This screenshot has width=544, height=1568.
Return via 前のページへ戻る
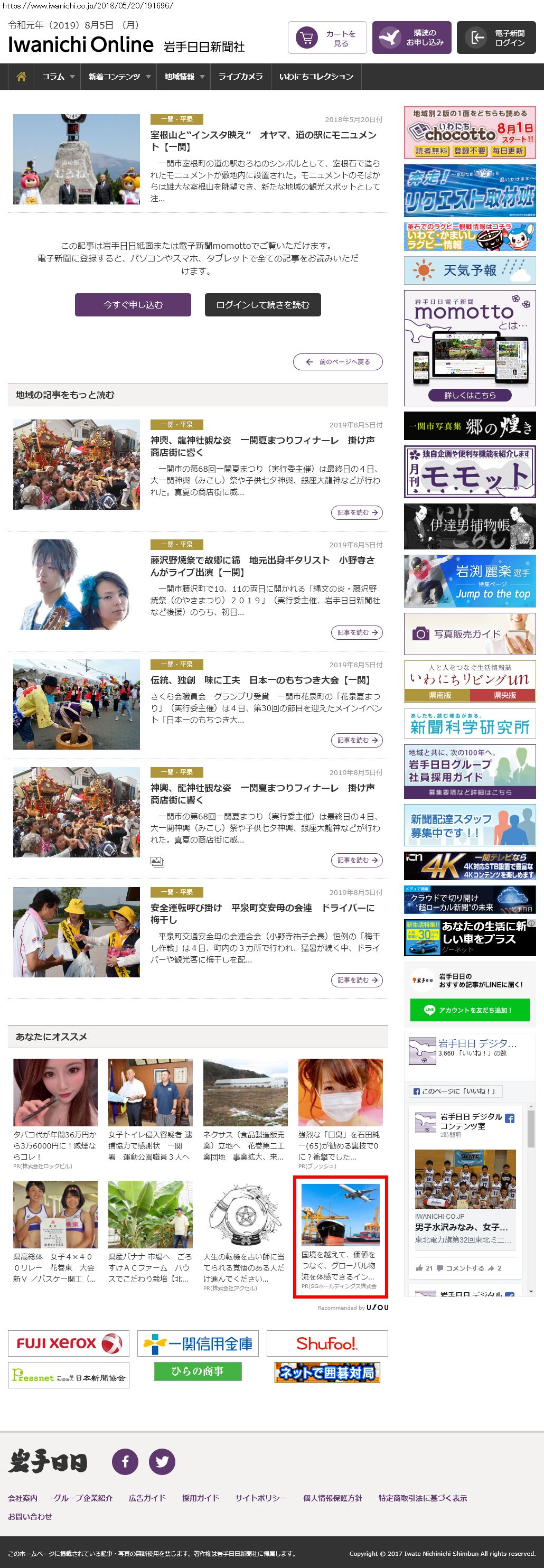click(337, 361)
